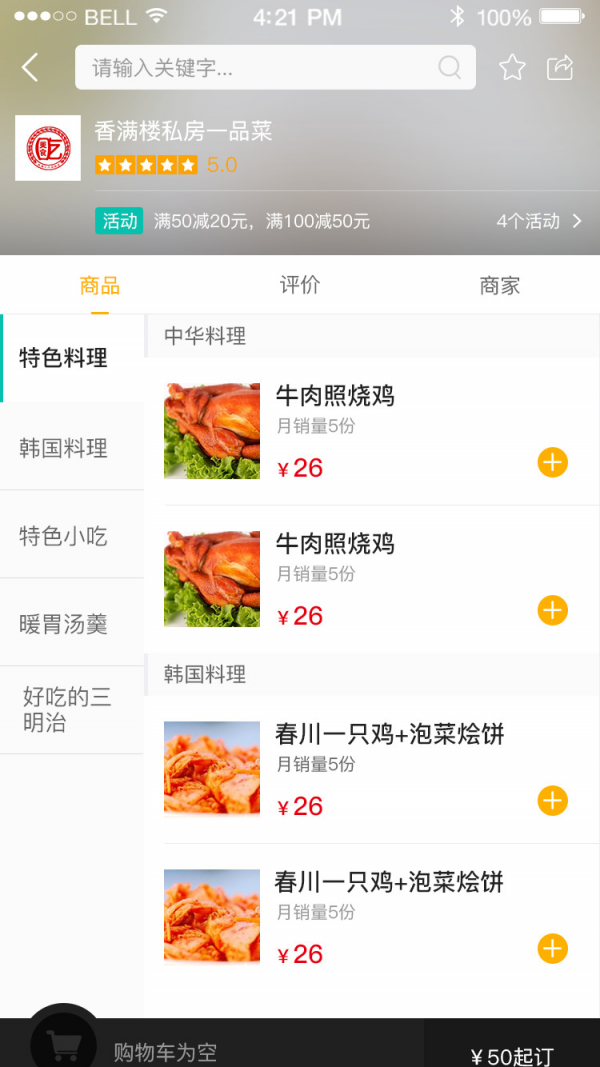Add first 牛肉照烧鸡 to the cart

(x=552, y=463)
